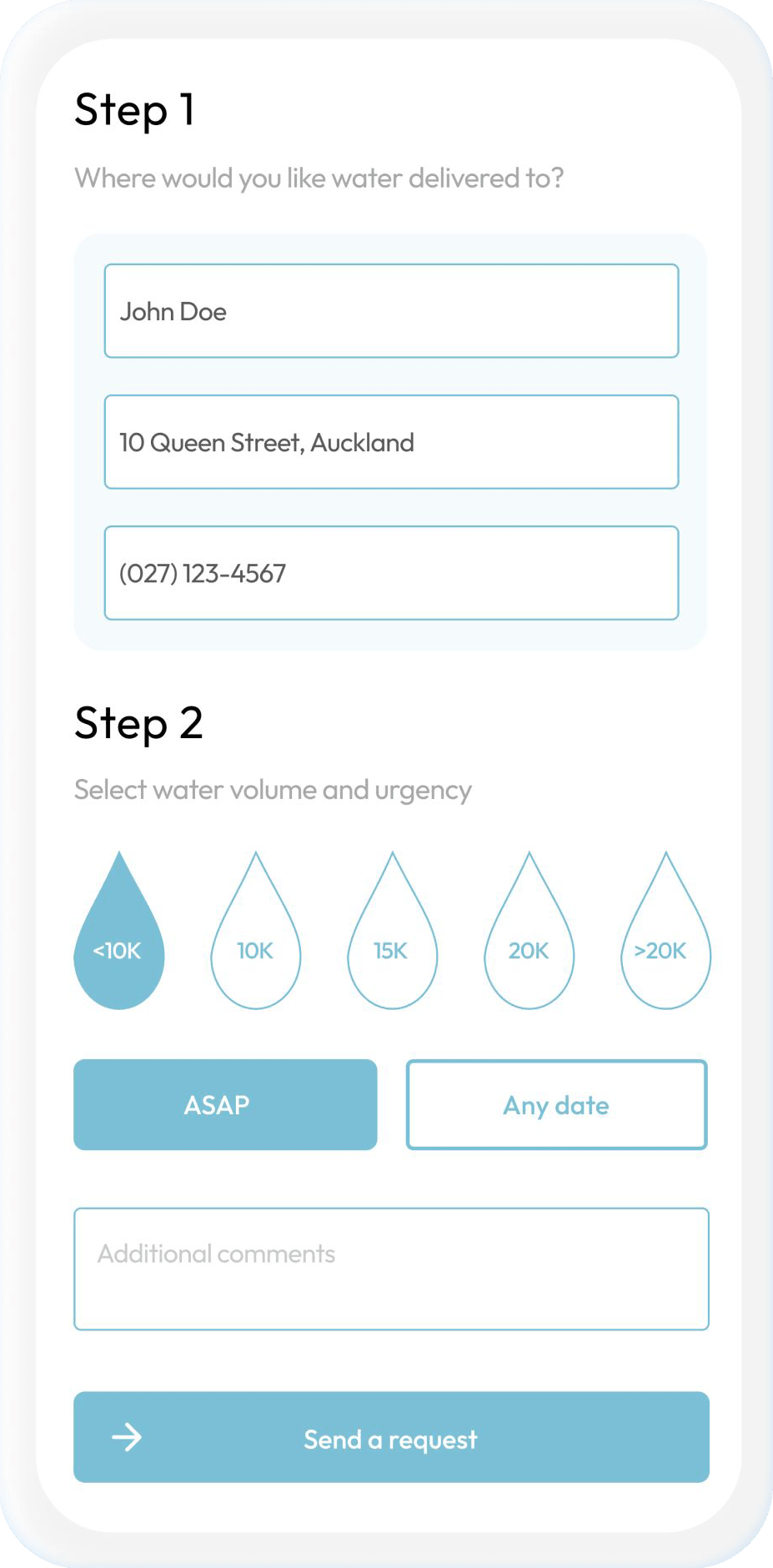Select the 20K water volume drop
Viewport: 773px width, 1568px height.
click(x=528, y=951)
